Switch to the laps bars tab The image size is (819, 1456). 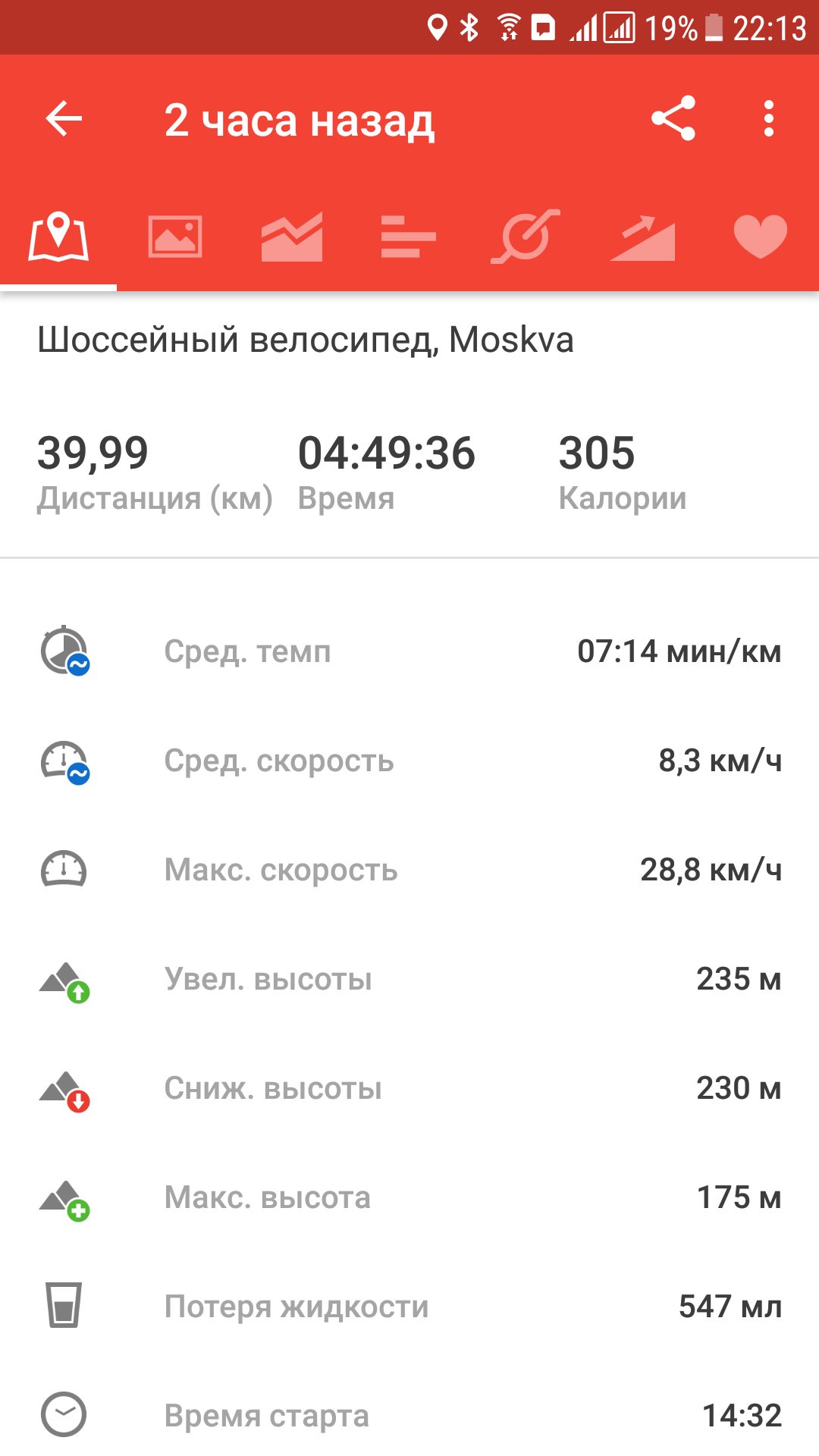point(409,237)
